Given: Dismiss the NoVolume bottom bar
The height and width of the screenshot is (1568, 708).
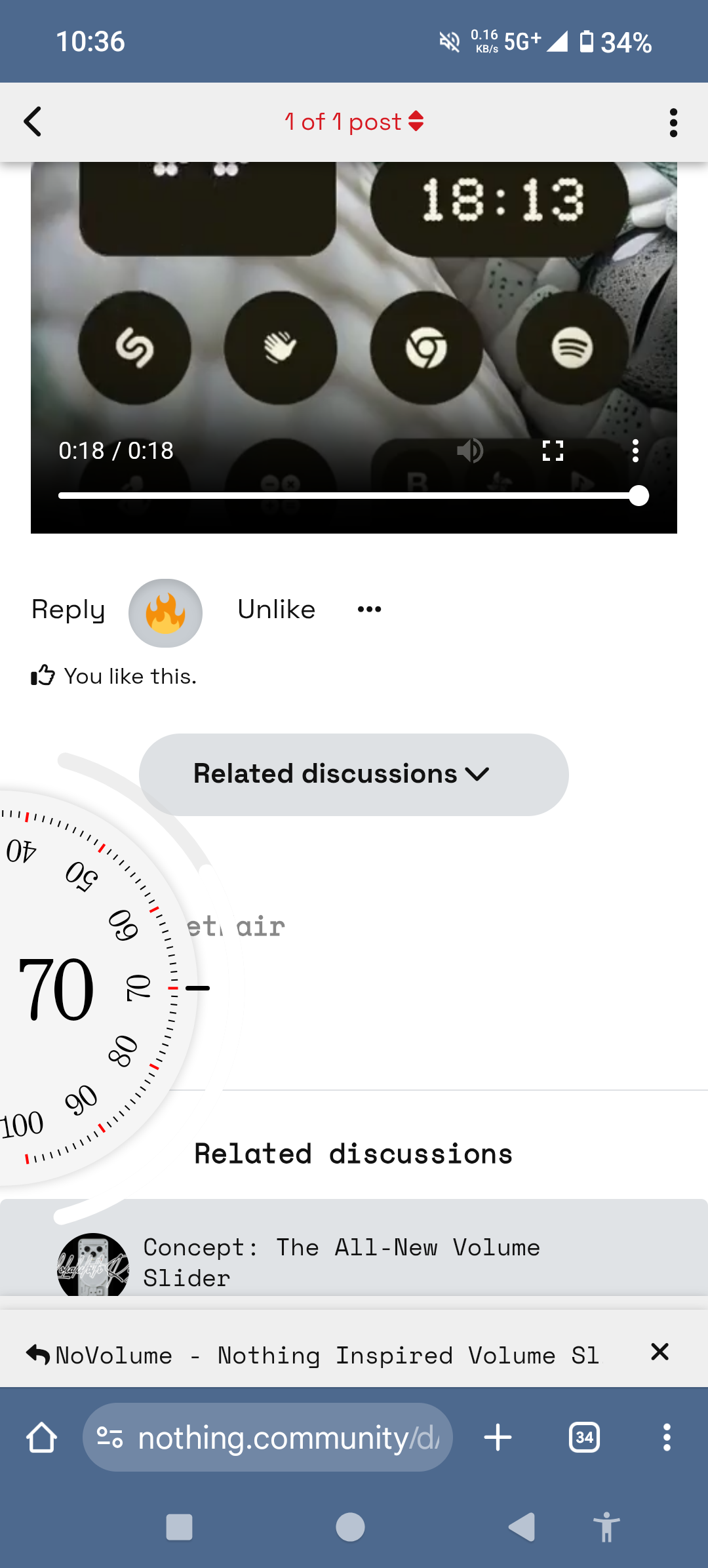Looking at the screenshot, I should click(659, 1352).
